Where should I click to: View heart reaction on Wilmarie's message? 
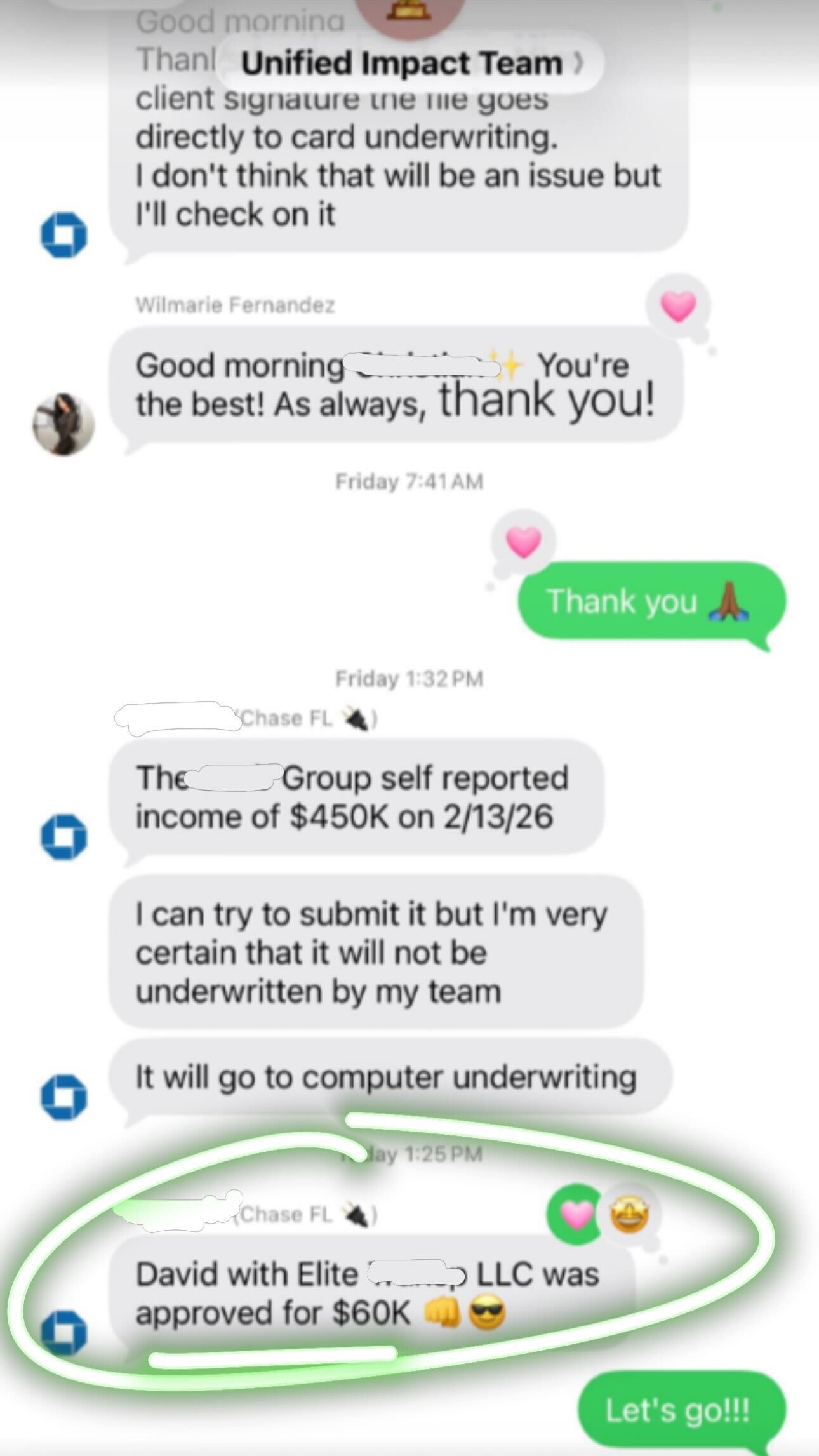click(678, 307)
